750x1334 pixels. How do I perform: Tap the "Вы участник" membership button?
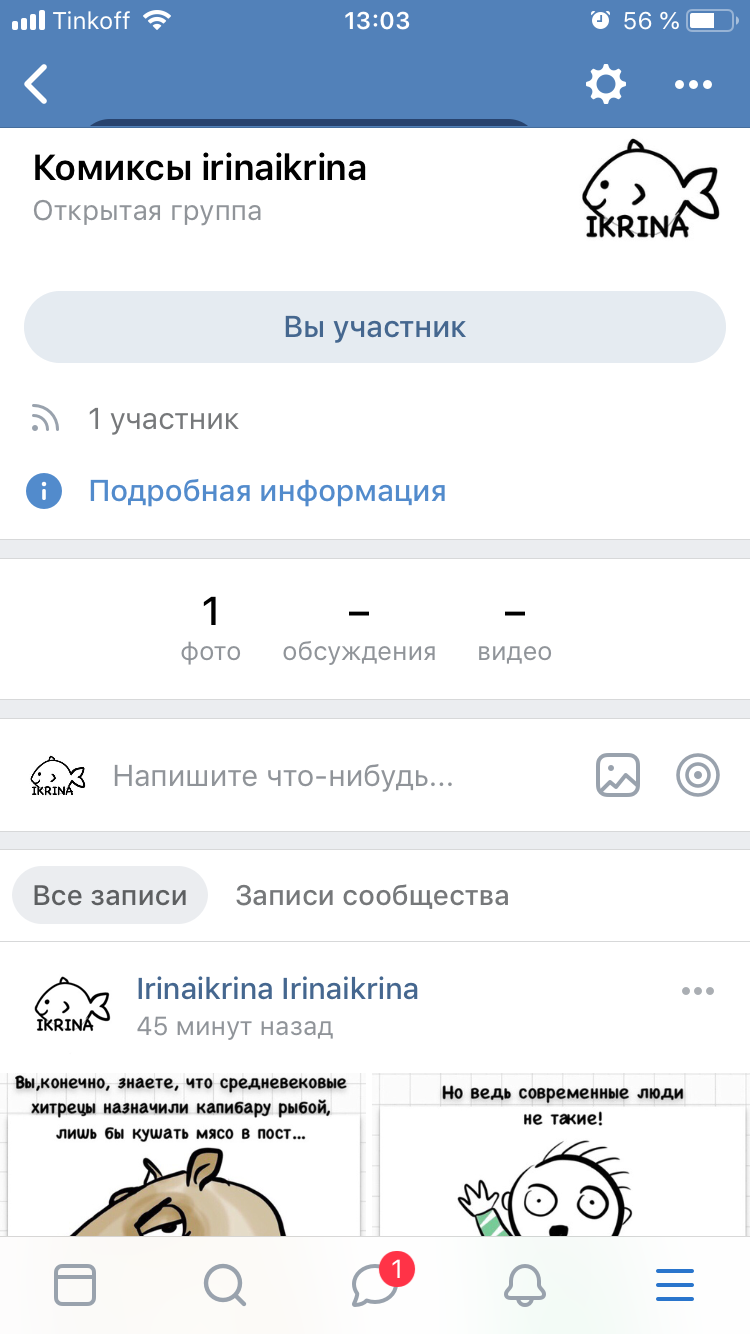point(375,327)
